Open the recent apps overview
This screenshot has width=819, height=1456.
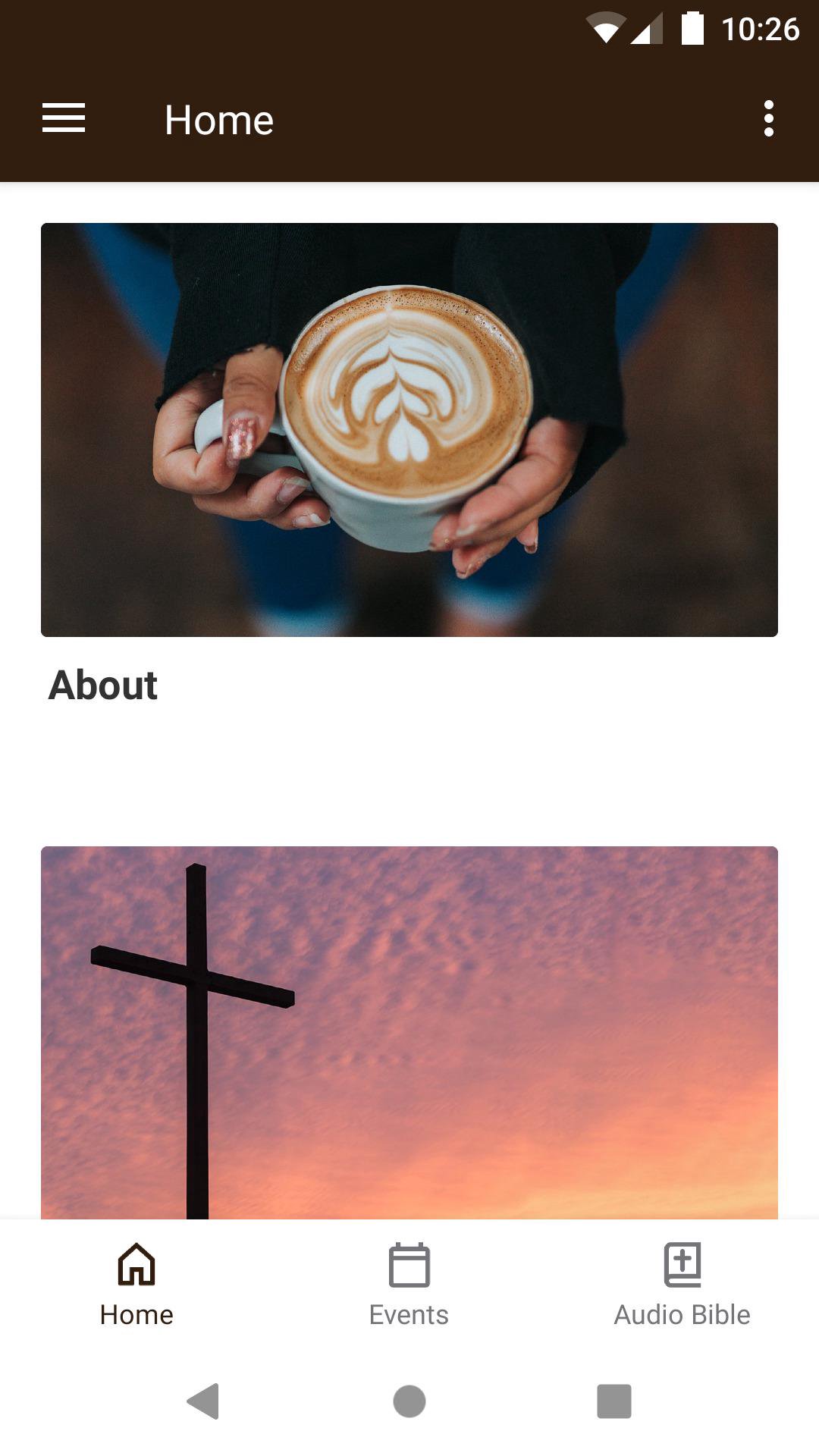tap(613, 1401)
